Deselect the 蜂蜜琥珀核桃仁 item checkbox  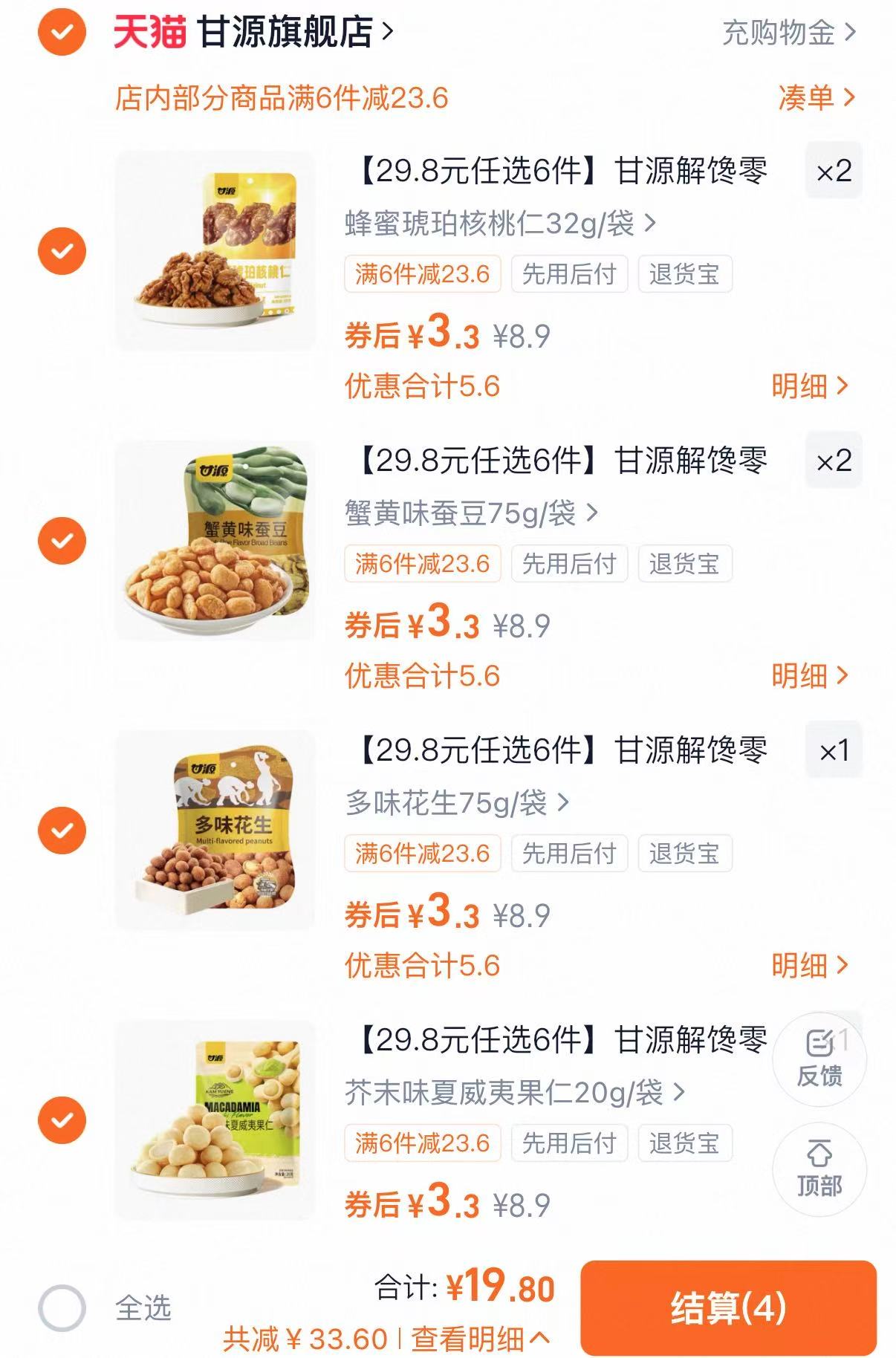coord(63,249)
